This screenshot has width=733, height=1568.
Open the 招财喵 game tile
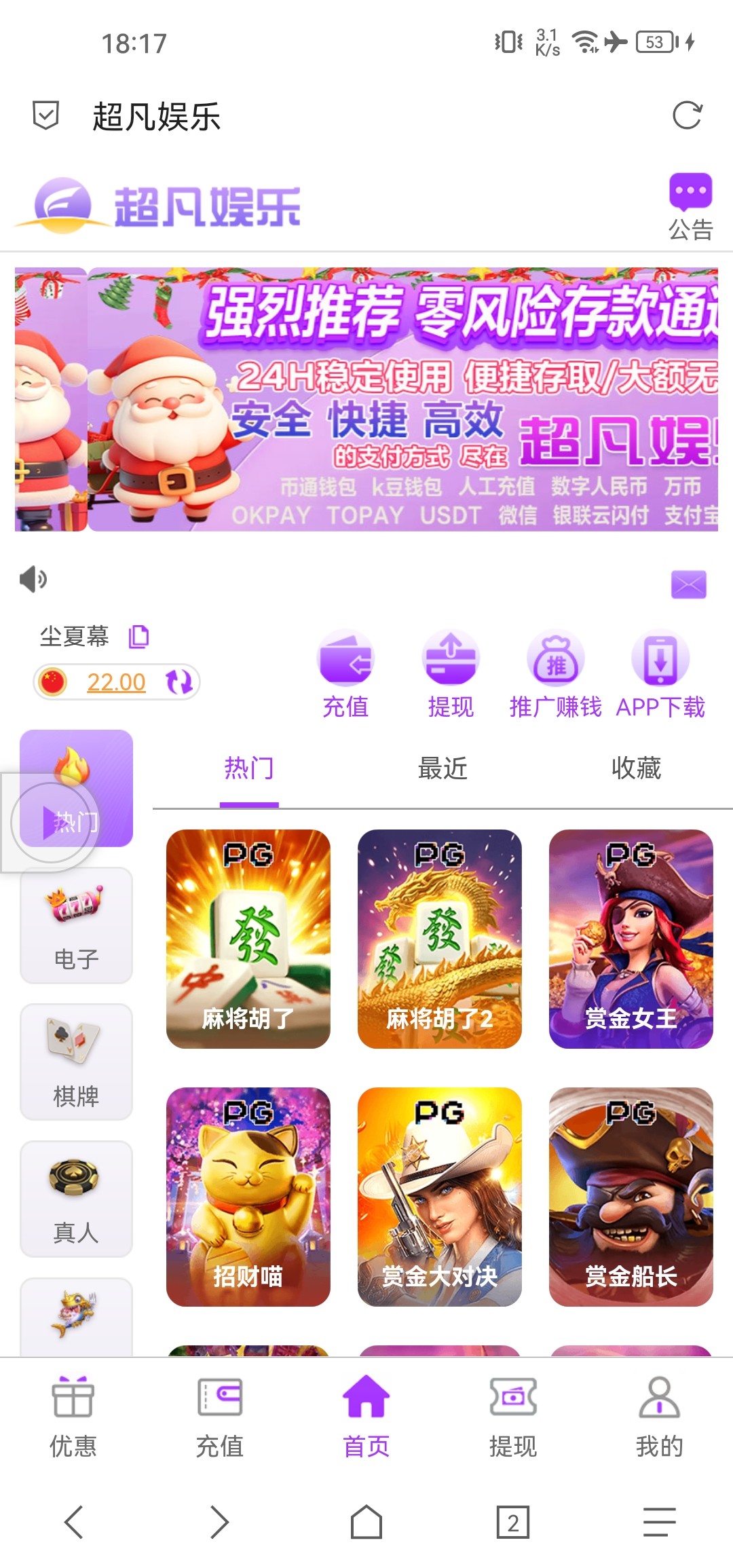248,1197
